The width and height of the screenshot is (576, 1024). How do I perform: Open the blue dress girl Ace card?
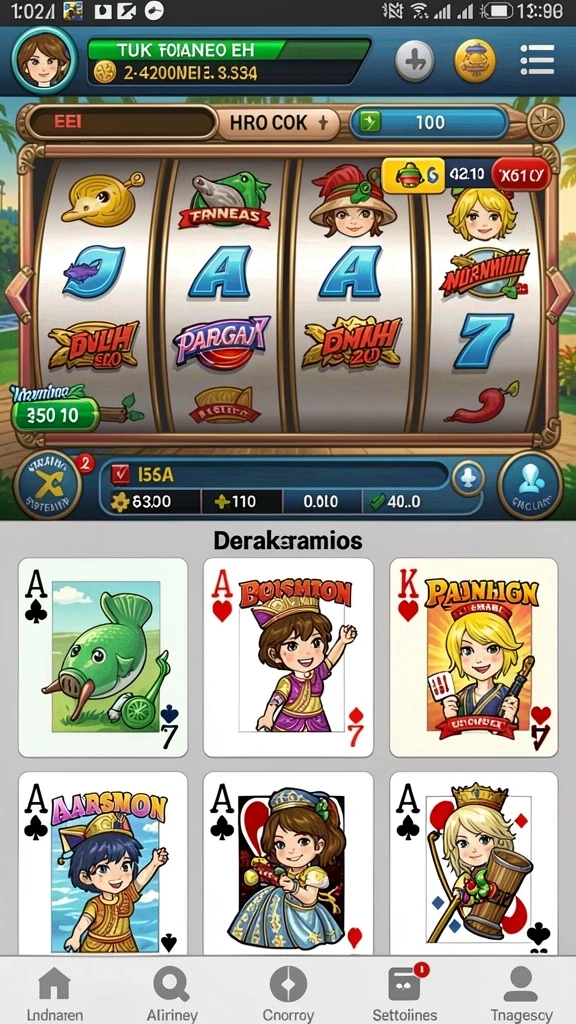click(x=288, y=863)
